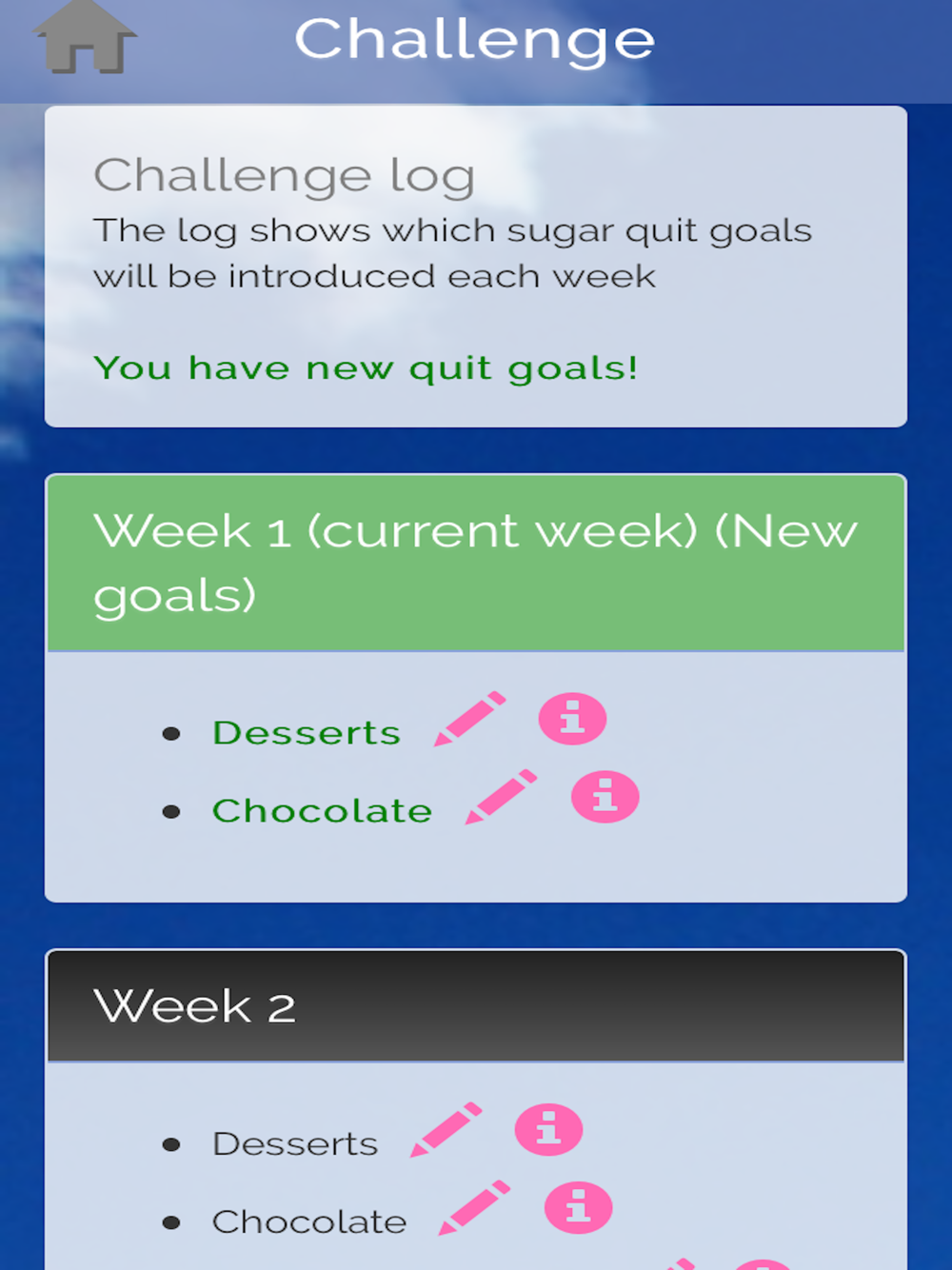Edit the Week 2 Desserts goal
The height and width of the screenshot is (1270, 952).
pos(446,1131)
